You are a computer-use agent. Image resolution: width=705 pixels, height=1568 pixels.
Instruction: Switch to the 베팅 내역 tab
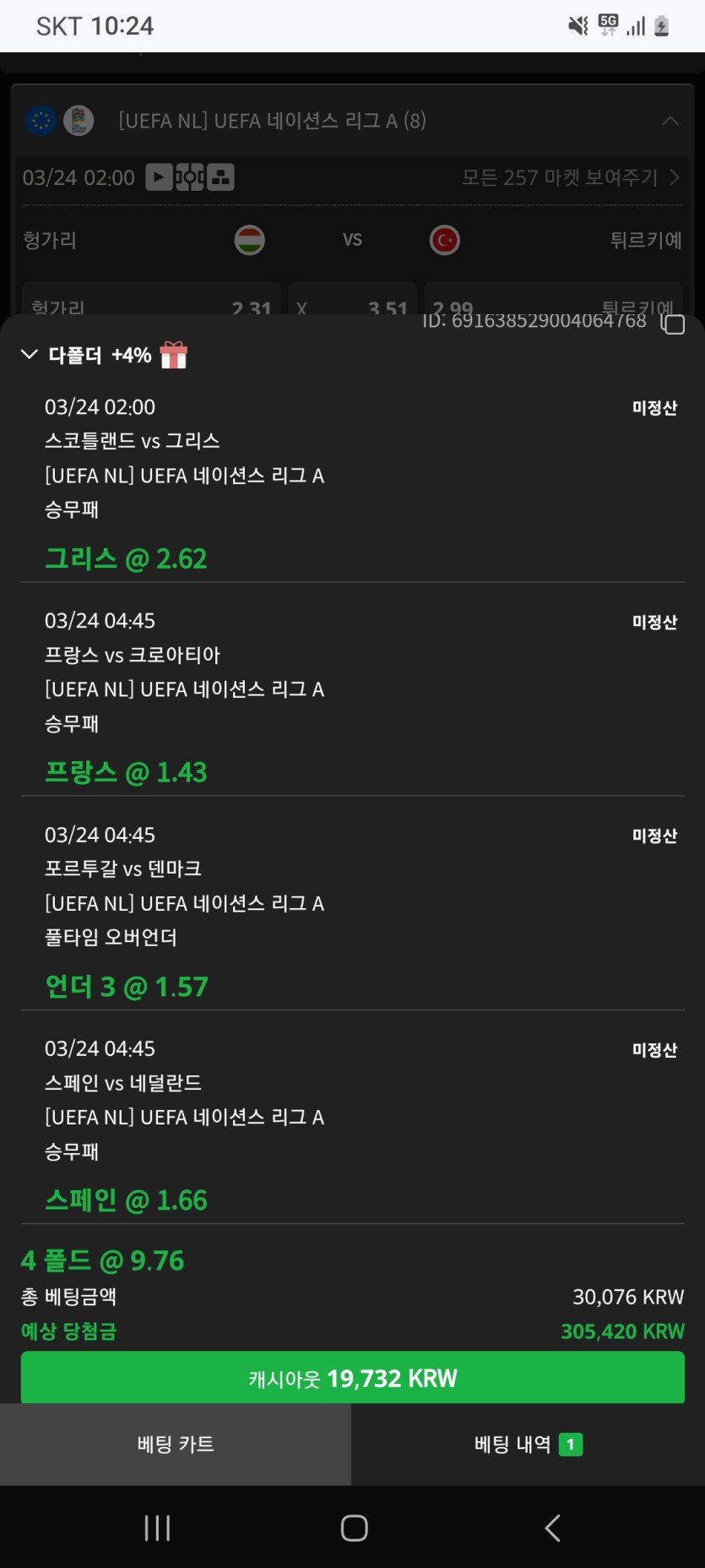click(x=528, y=1444)
